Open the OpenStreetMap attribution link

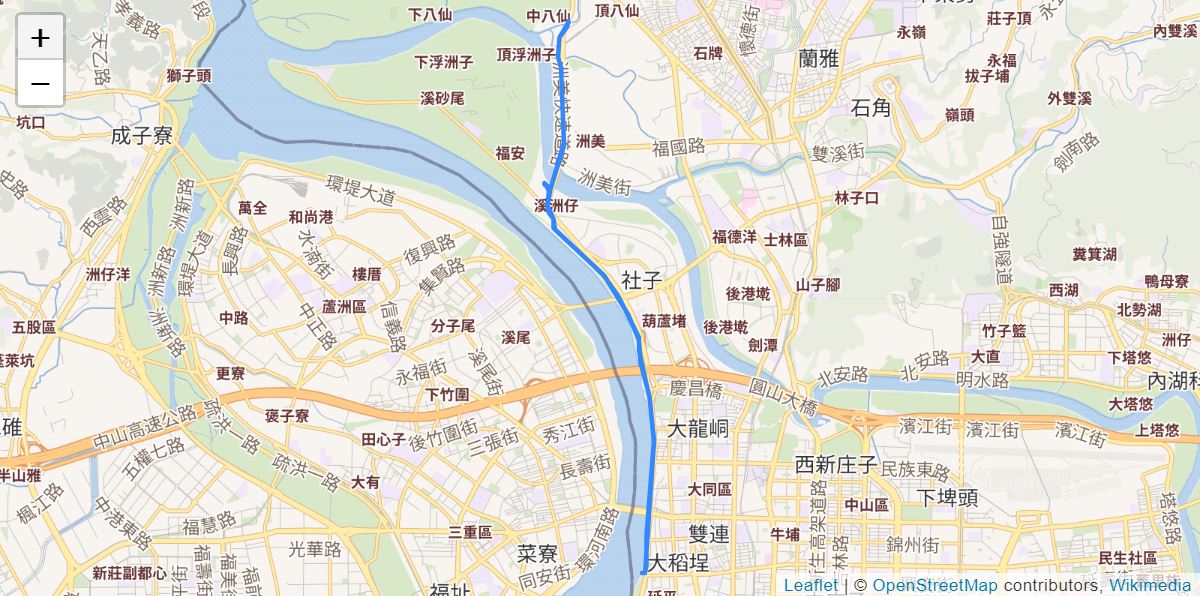tap(934, 585)
